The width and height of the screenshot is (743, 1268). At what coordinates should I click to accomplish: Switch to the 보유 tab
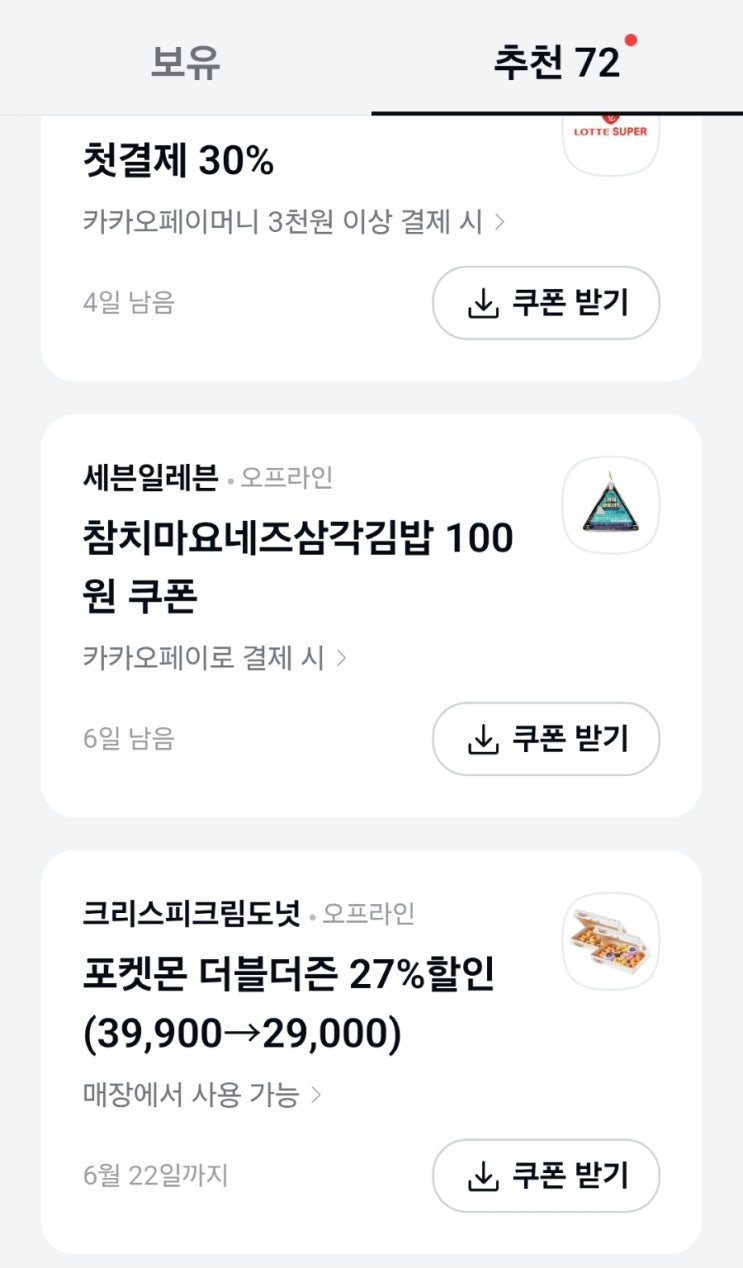185,62
